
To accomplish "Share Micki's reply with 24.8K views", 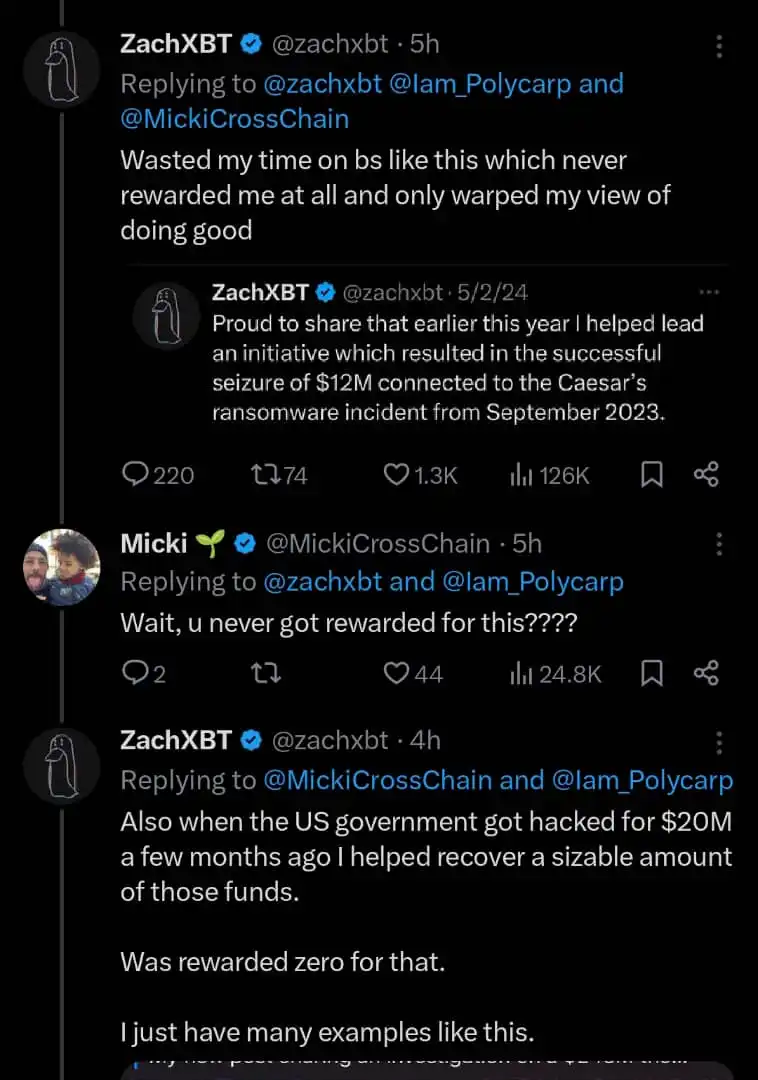I will pyautogui.click(x=706, y=673).
